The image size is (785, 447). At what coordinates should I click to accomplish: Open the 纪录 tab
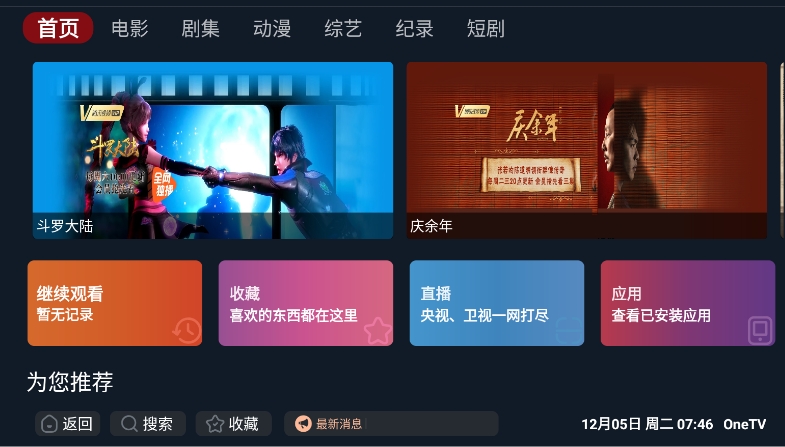click(x=414, y=29)
